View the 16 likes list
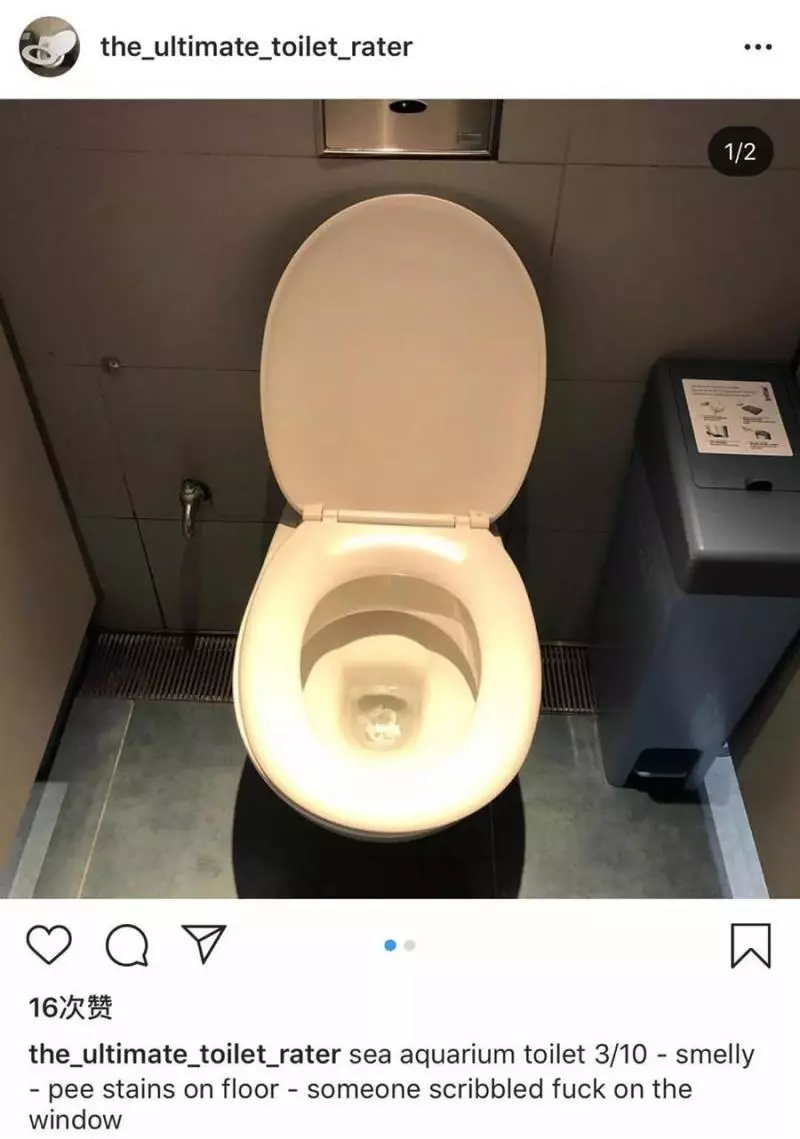The image size is (800, 1139). (x=70, y=1008)
